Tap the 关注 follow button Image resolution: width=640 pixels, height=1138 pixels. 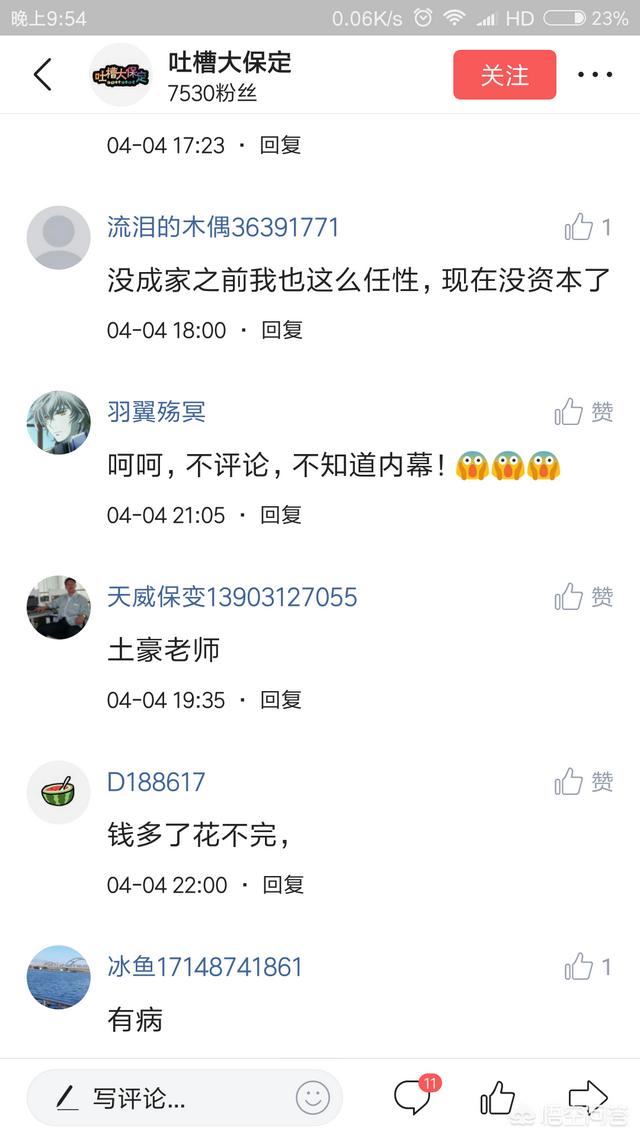point(504,75)
